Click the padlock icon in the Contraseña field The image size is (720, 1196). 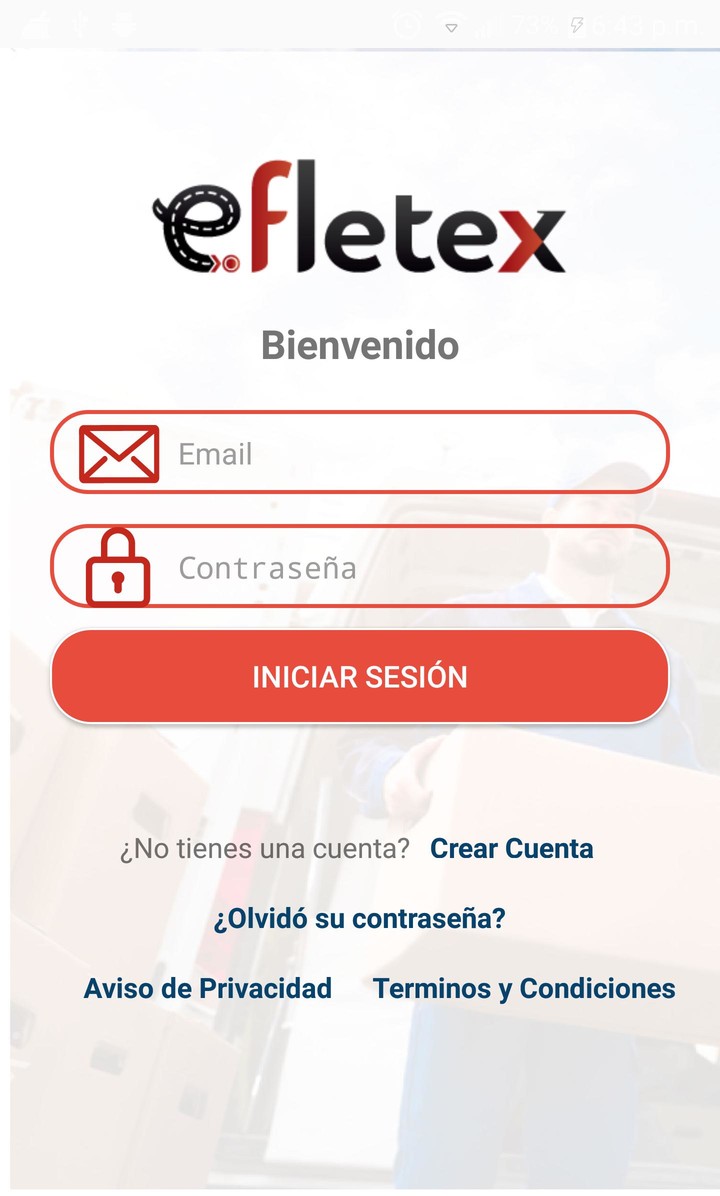(119, 566)
